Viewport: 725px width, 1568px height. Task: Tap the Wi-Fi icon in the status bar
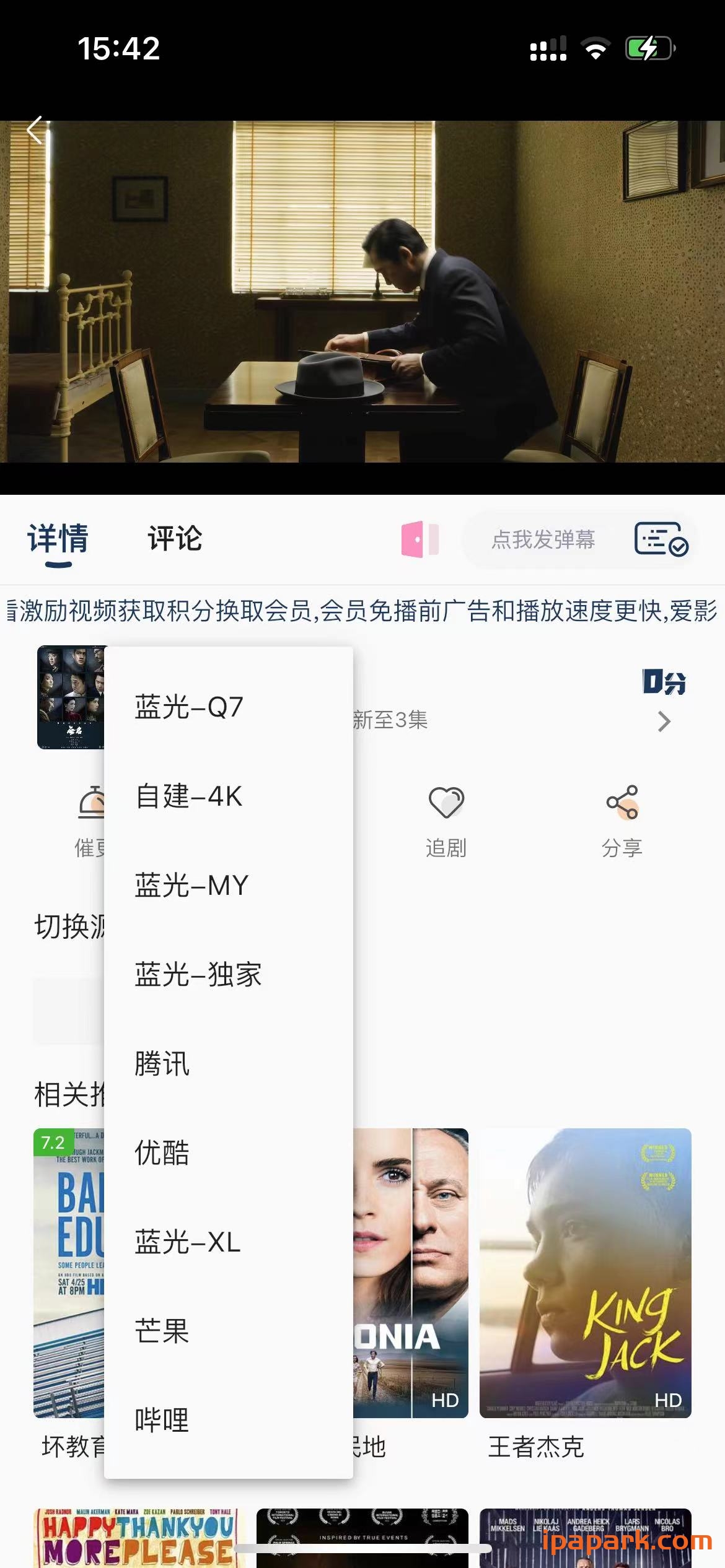(595, 48)
